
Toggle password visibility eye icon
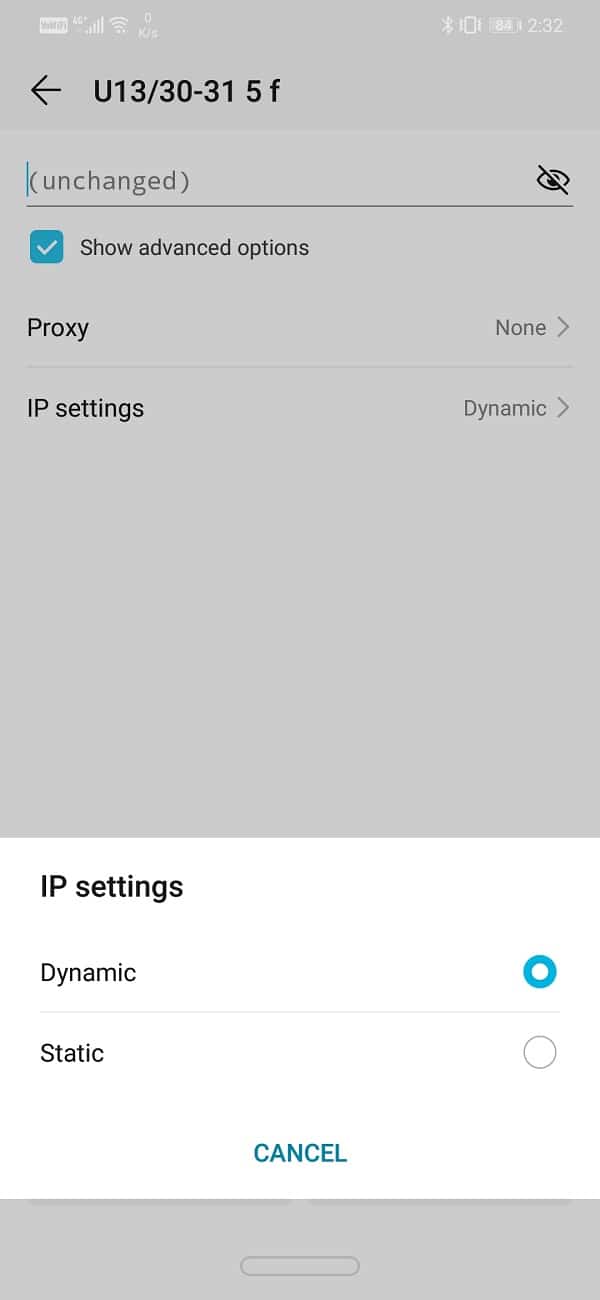pos(552,180)
